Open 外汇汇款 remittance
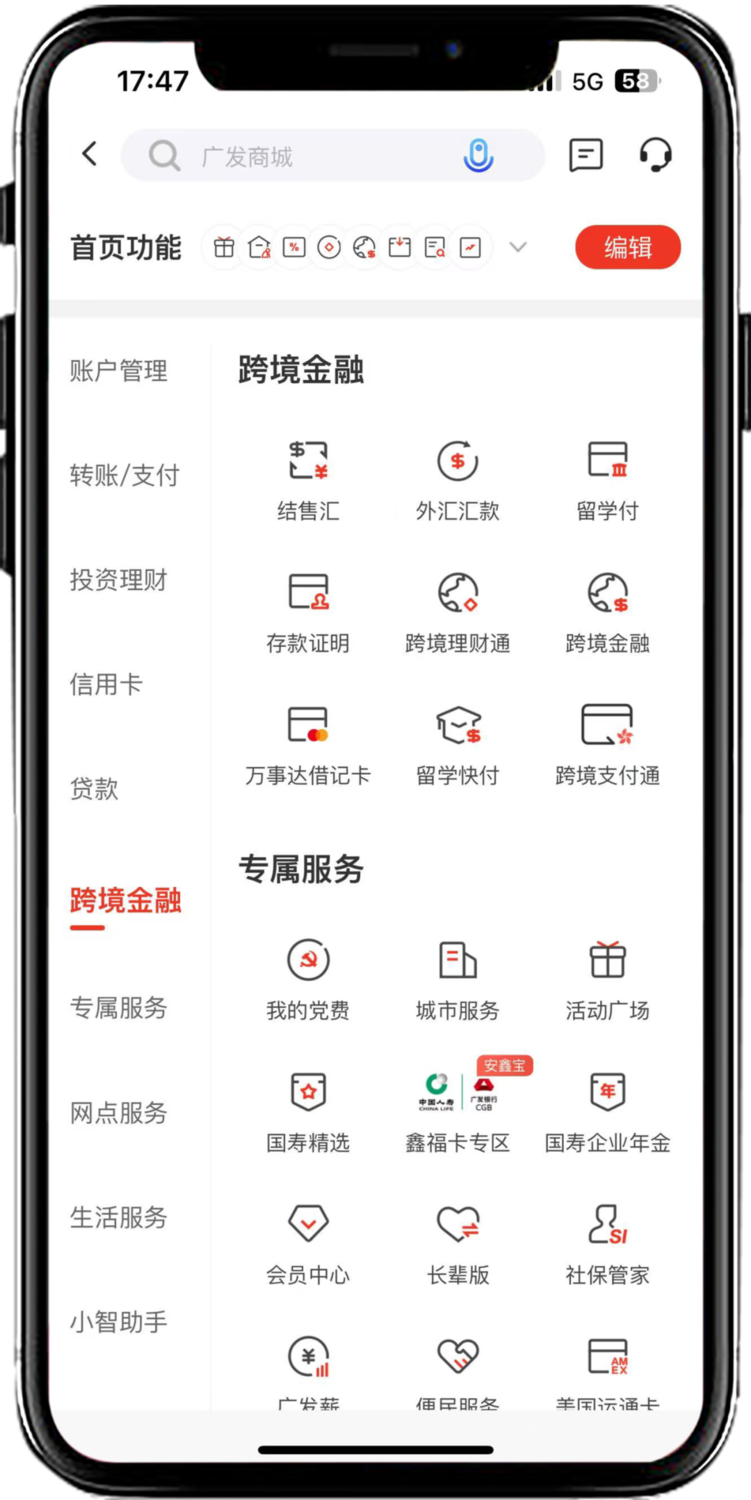The height and width of the screenshot is (1500, 751). click(458, 480)
